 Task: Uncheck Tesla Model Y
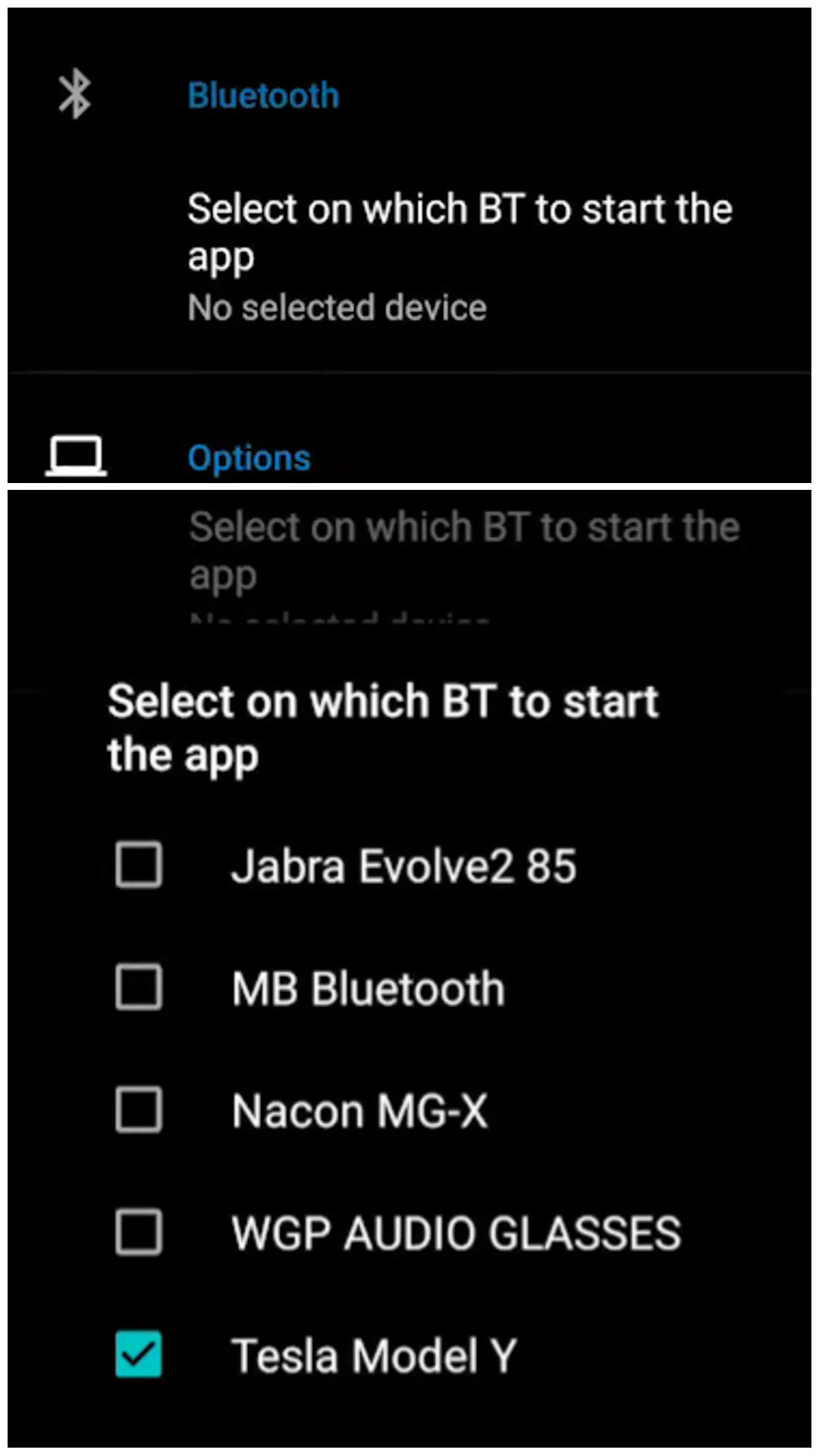pos(139,1354)
